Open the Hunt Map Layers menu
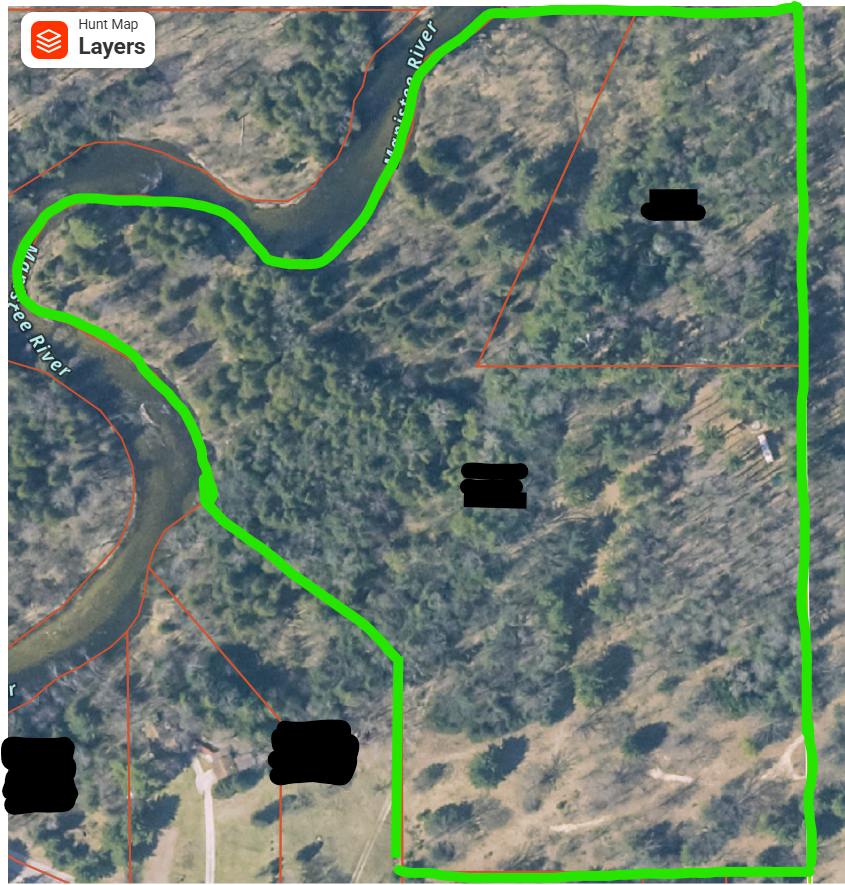Viewport: 845px width, 885px height. [88, 40]
